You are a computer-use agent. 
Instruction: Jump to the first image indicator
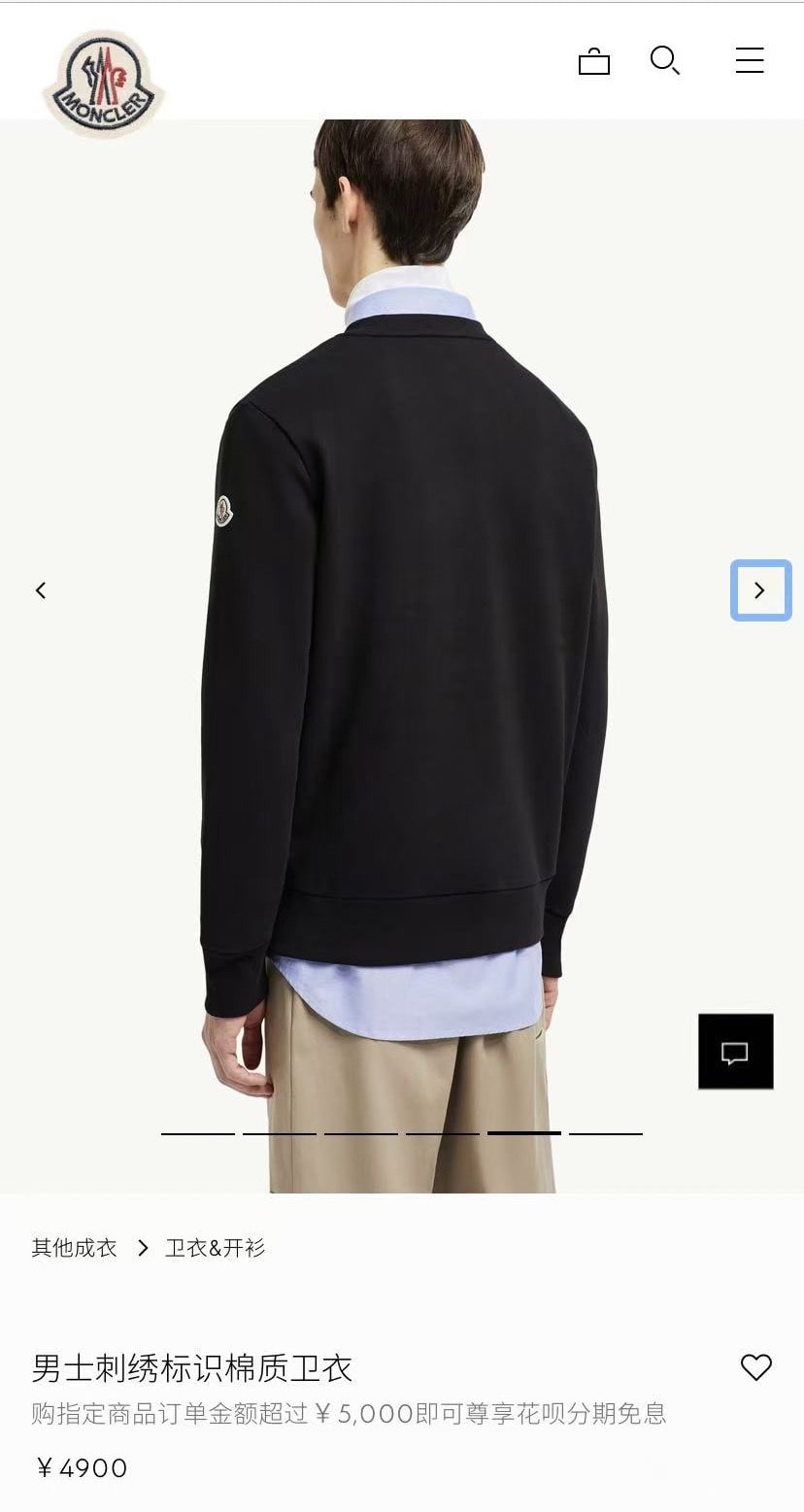pyautogui.click(x=198, y=1133)
